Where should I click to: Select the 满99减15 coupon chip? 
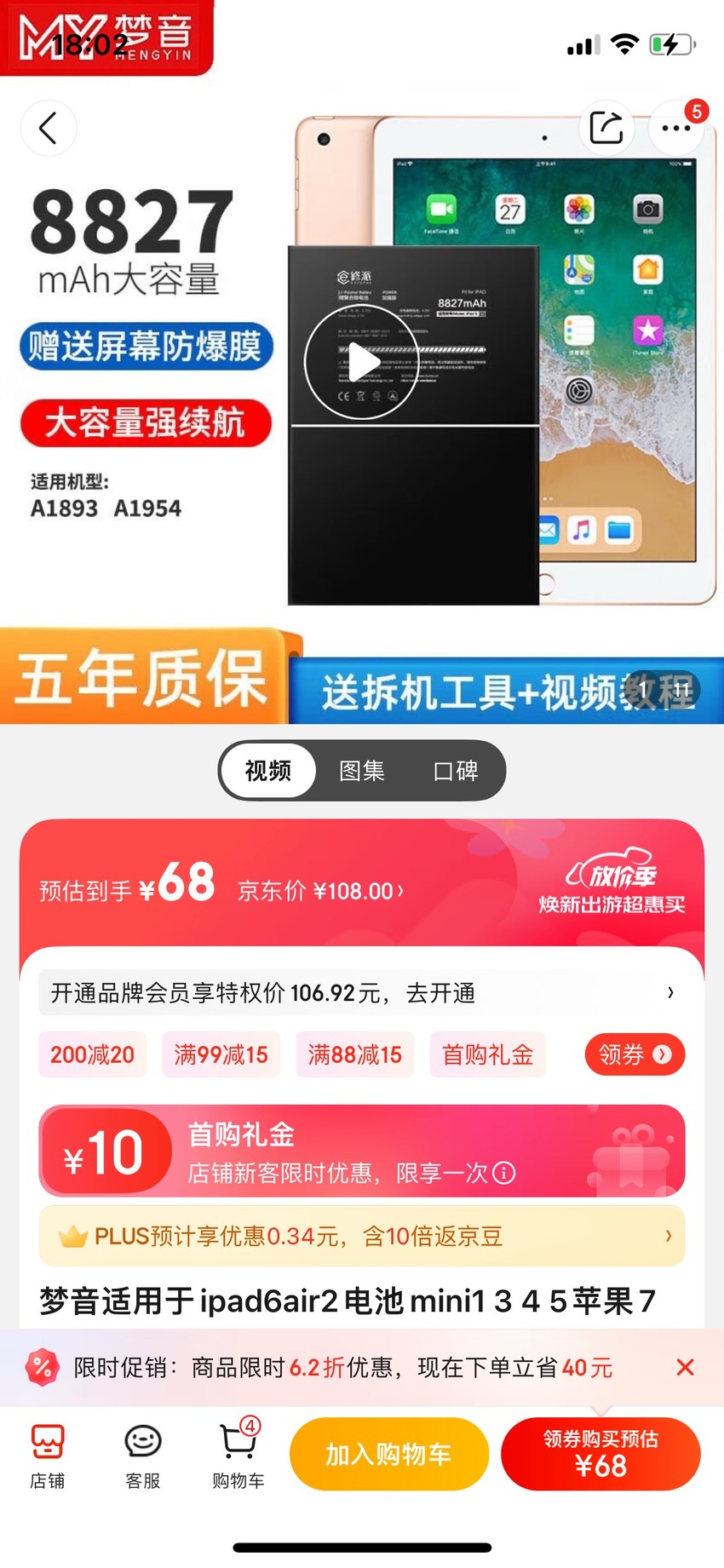coord(221,1054)
